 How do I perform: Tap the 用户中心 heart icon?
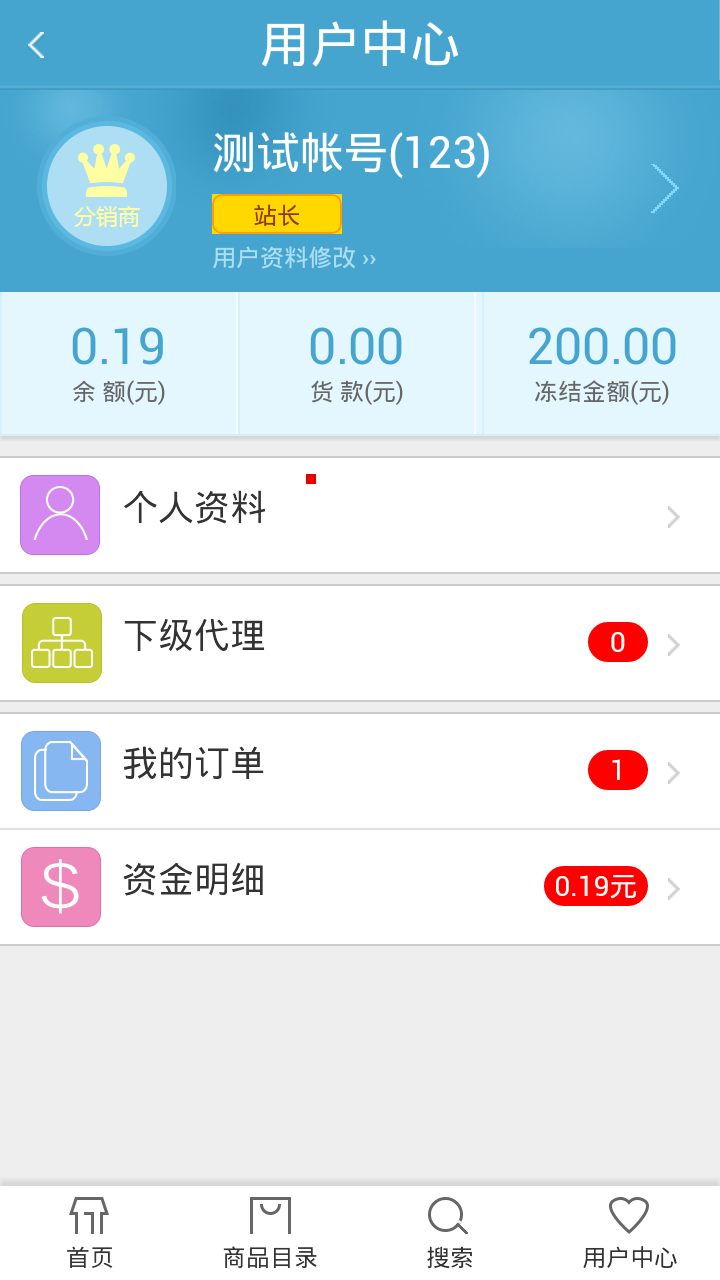pyautogui.click(x=629, y=1215)
